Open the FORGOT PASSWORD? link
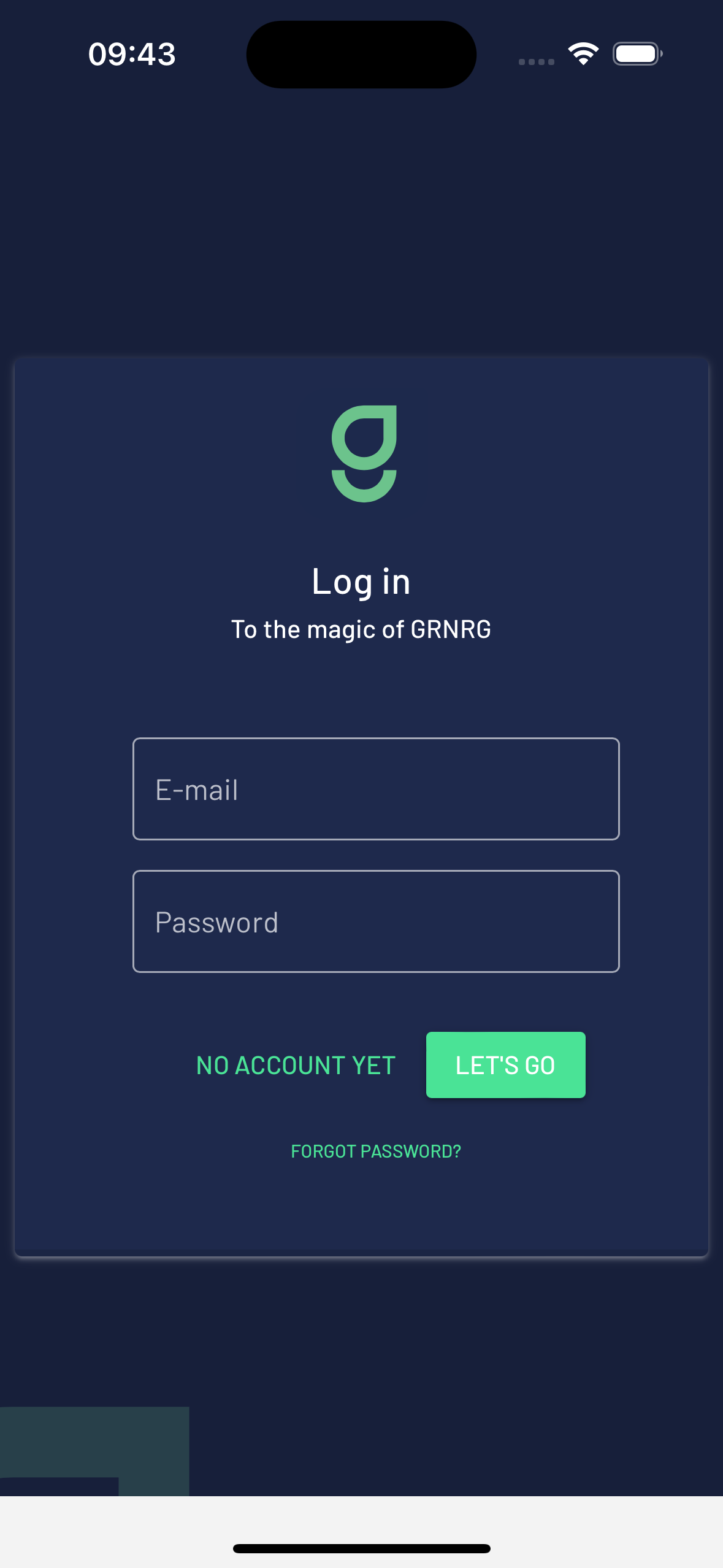 click(x=375, y=1151)
